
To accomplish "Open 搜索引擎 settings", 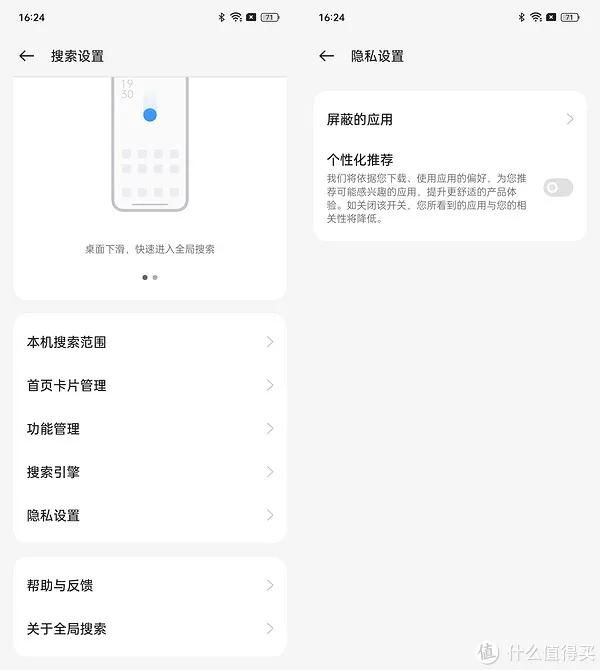I will pyautogui.click(x=150, y=472).
